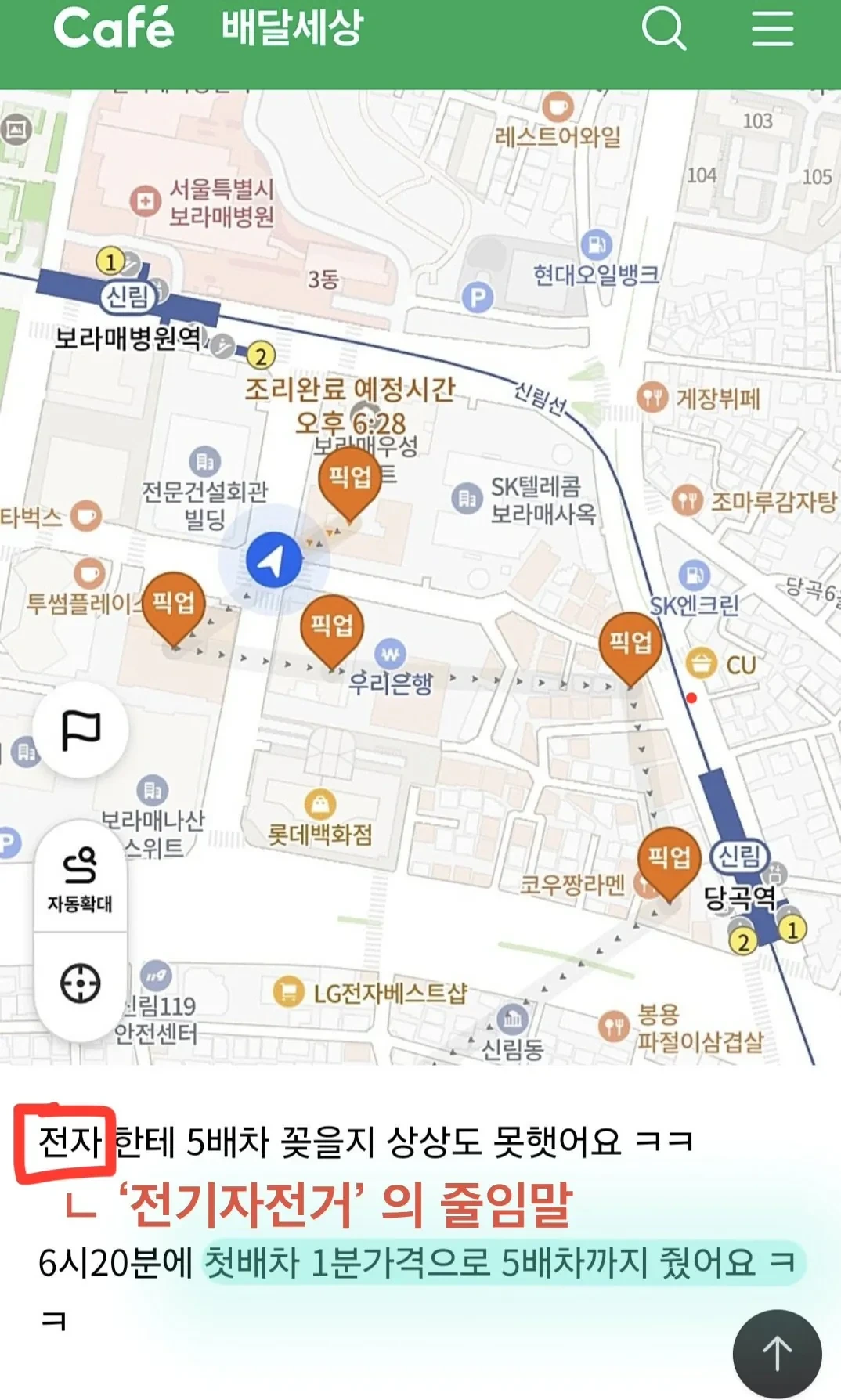This screenshot has height=1400, width=841.
Task: Open the hamburger menu
Action: tap(772, 29)
